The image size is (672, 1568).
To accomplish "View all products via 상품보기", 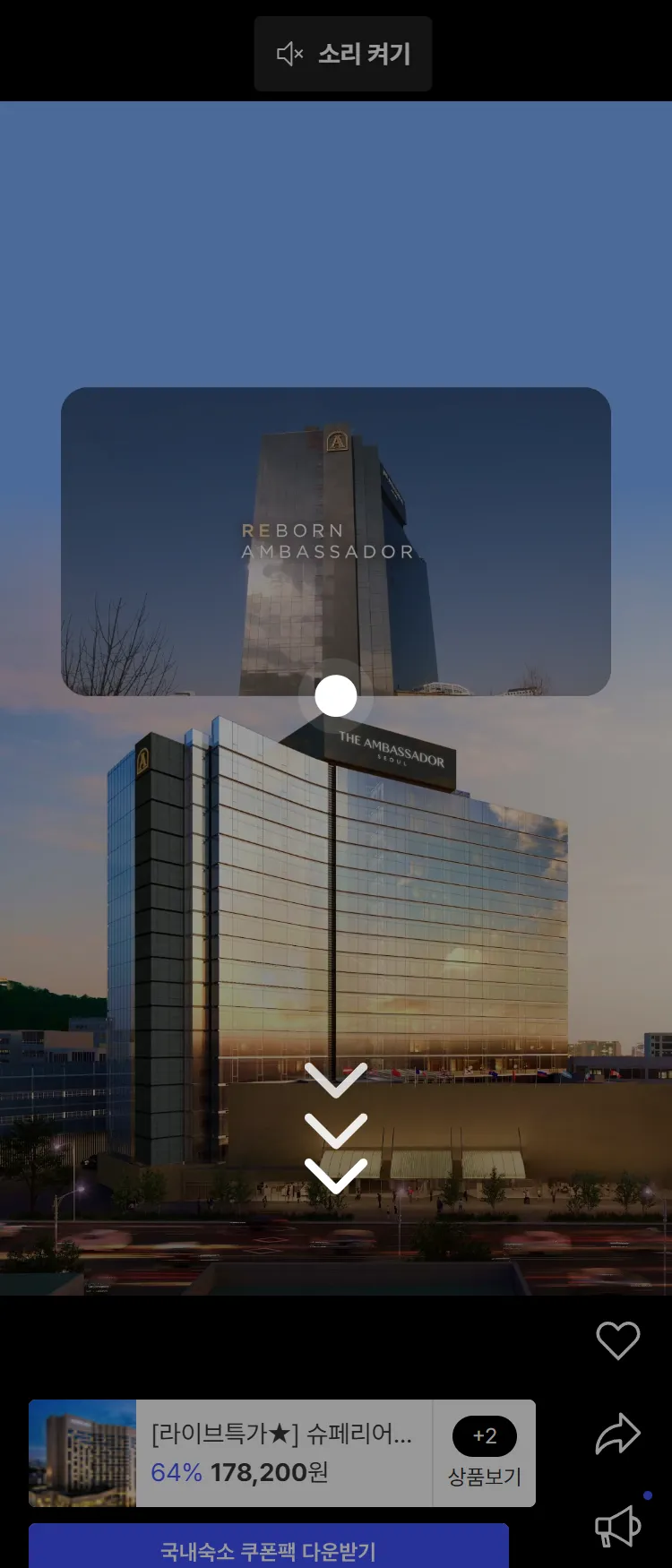I will pyautogui.click(x=485, y=1453).
